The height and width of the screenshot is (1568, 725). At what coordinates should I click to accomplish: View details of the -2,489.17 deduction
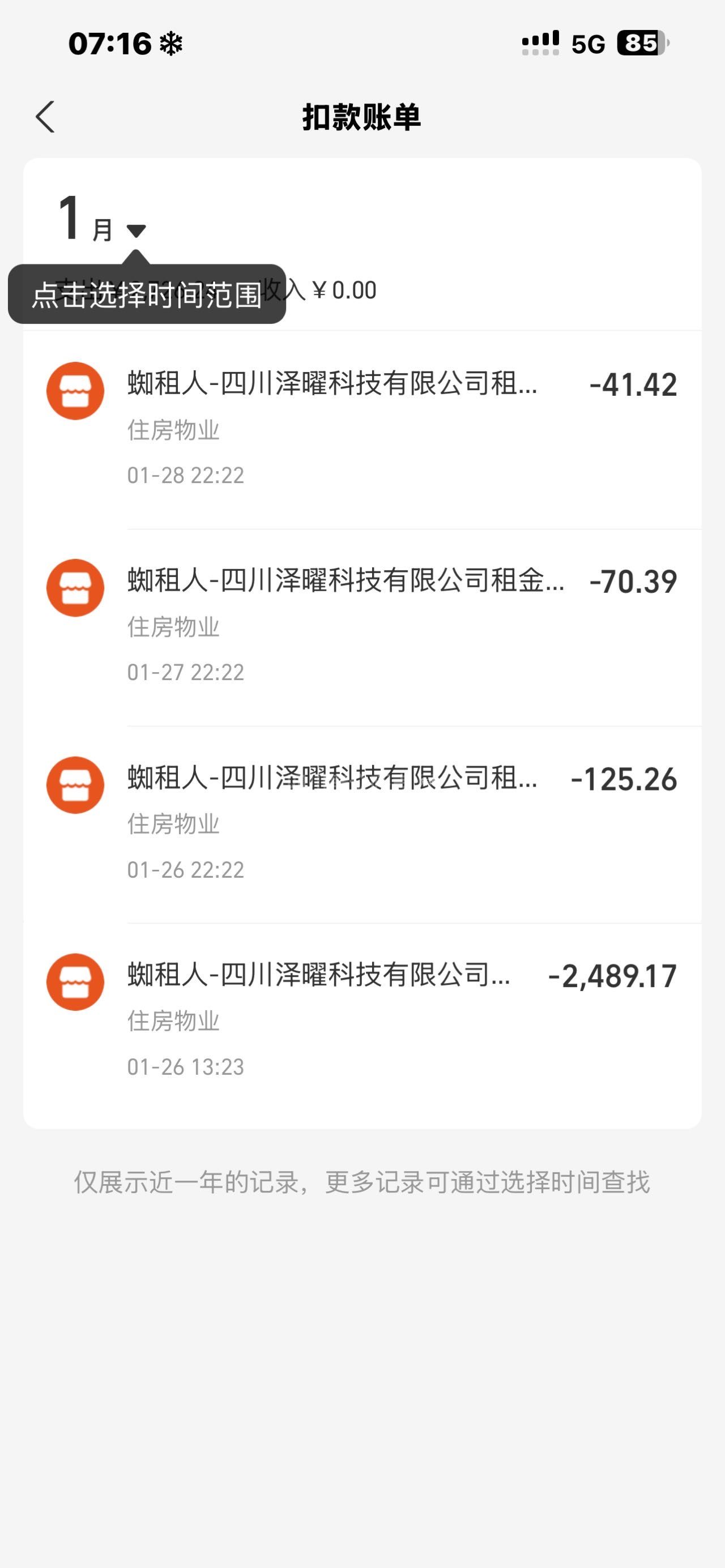coord(361,1021)
